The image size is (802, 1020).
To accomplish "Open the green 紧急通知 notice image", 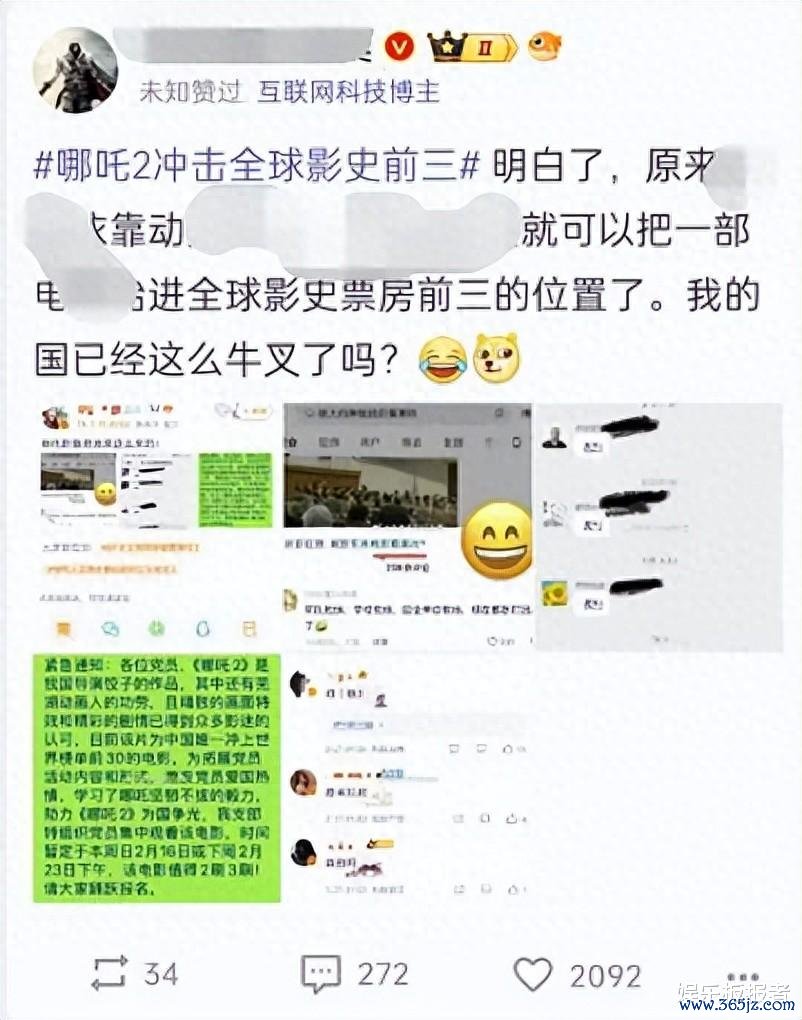I will click(x=156, y=777).
